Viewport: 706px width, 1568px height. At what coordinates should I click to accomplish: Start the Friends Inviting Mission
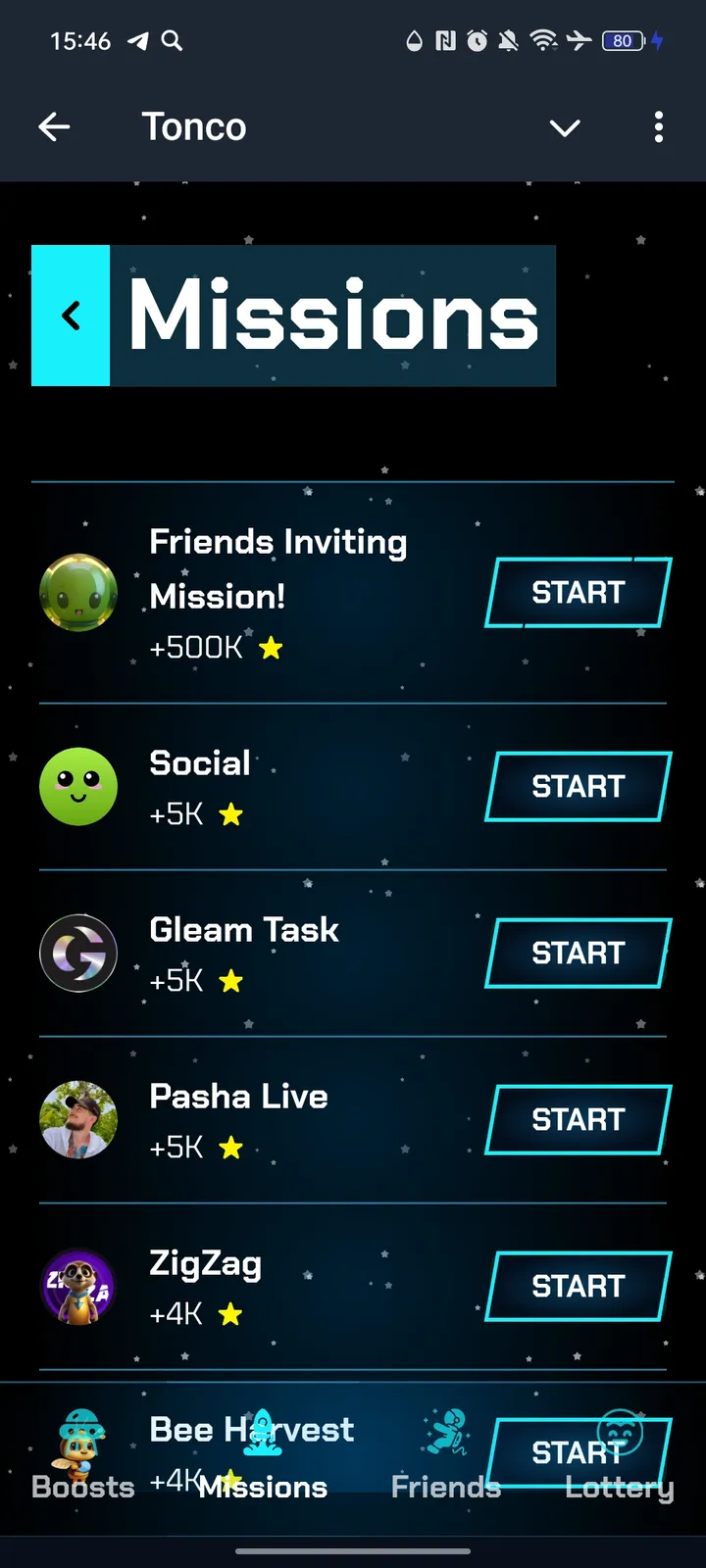pos(578,592)
